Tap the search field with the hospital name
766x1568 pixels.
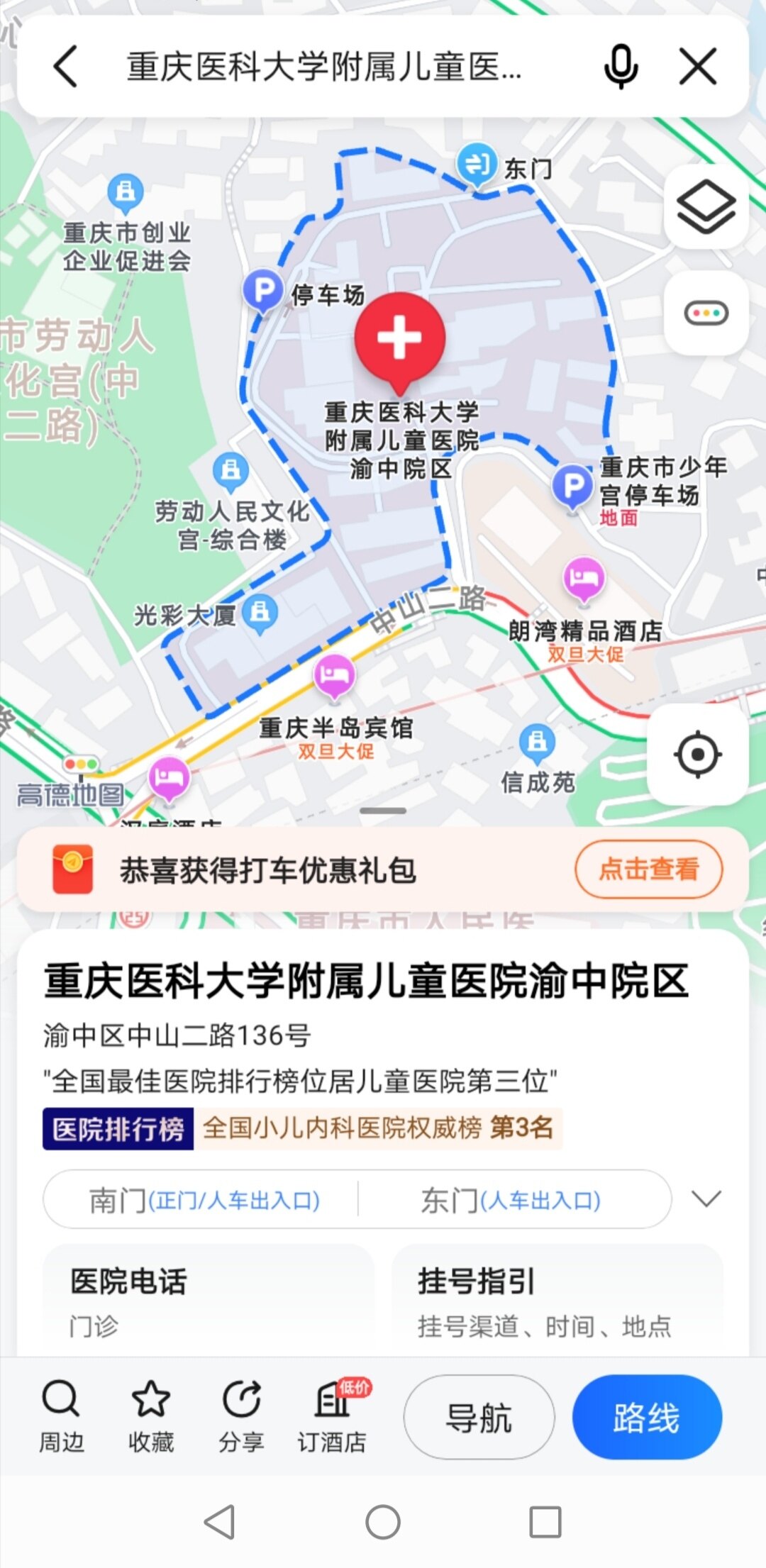click(x=323, y=67)
